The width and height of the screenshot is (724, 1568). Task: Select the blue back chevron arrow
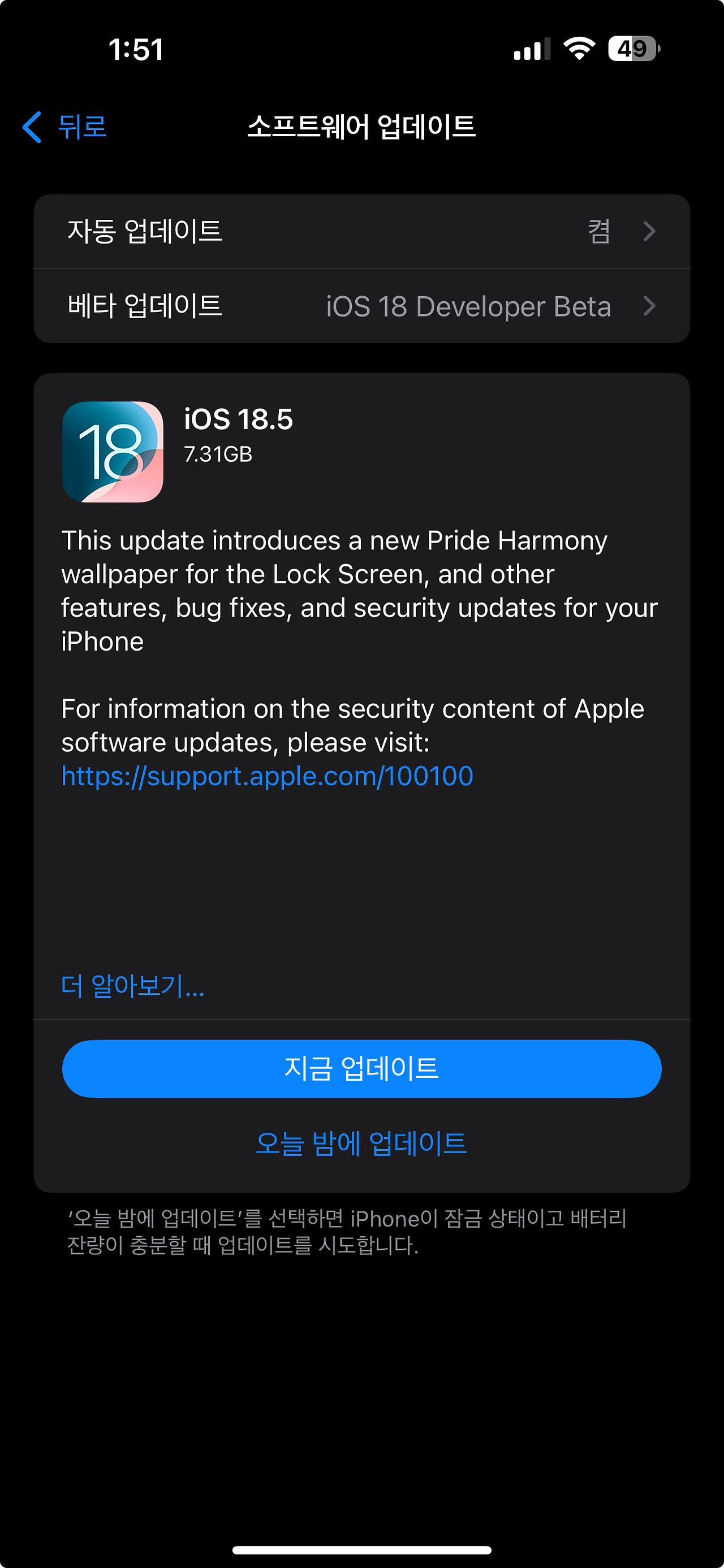[32, 127]
